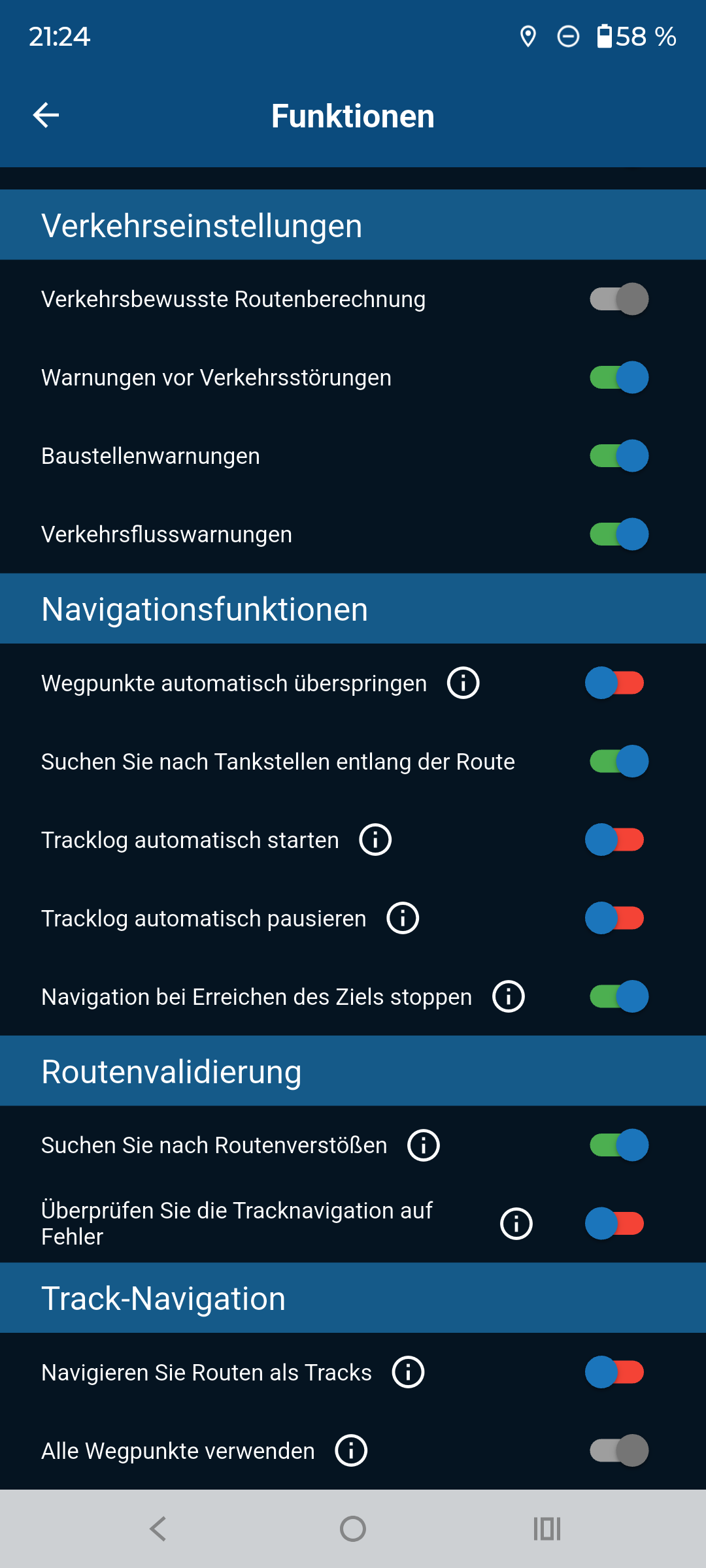The width and height of the screenshot is (706, 1568).
Task: Show info about Navigation bei Erreichen des Ziels
Action: 508,997
